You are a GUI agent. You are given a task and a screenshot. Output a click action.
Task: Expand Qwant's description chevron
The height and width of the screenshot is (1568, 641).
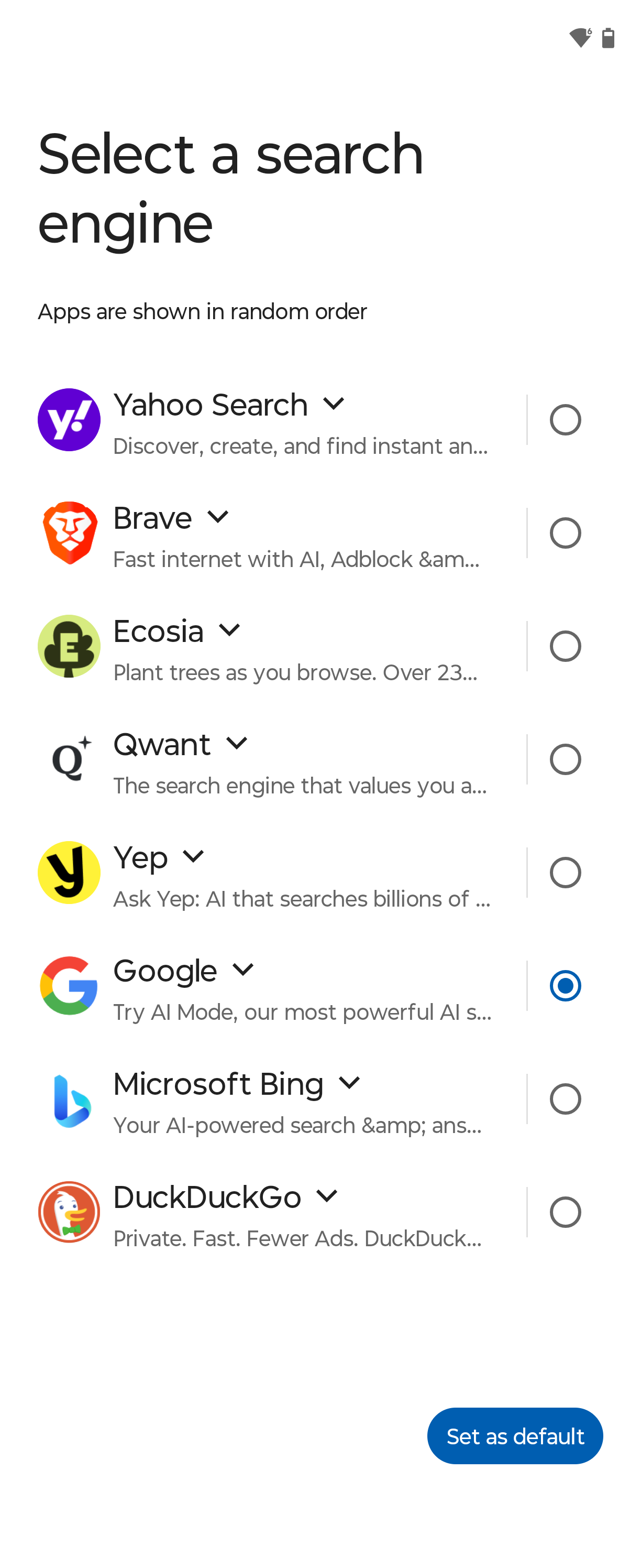[237, 743]
